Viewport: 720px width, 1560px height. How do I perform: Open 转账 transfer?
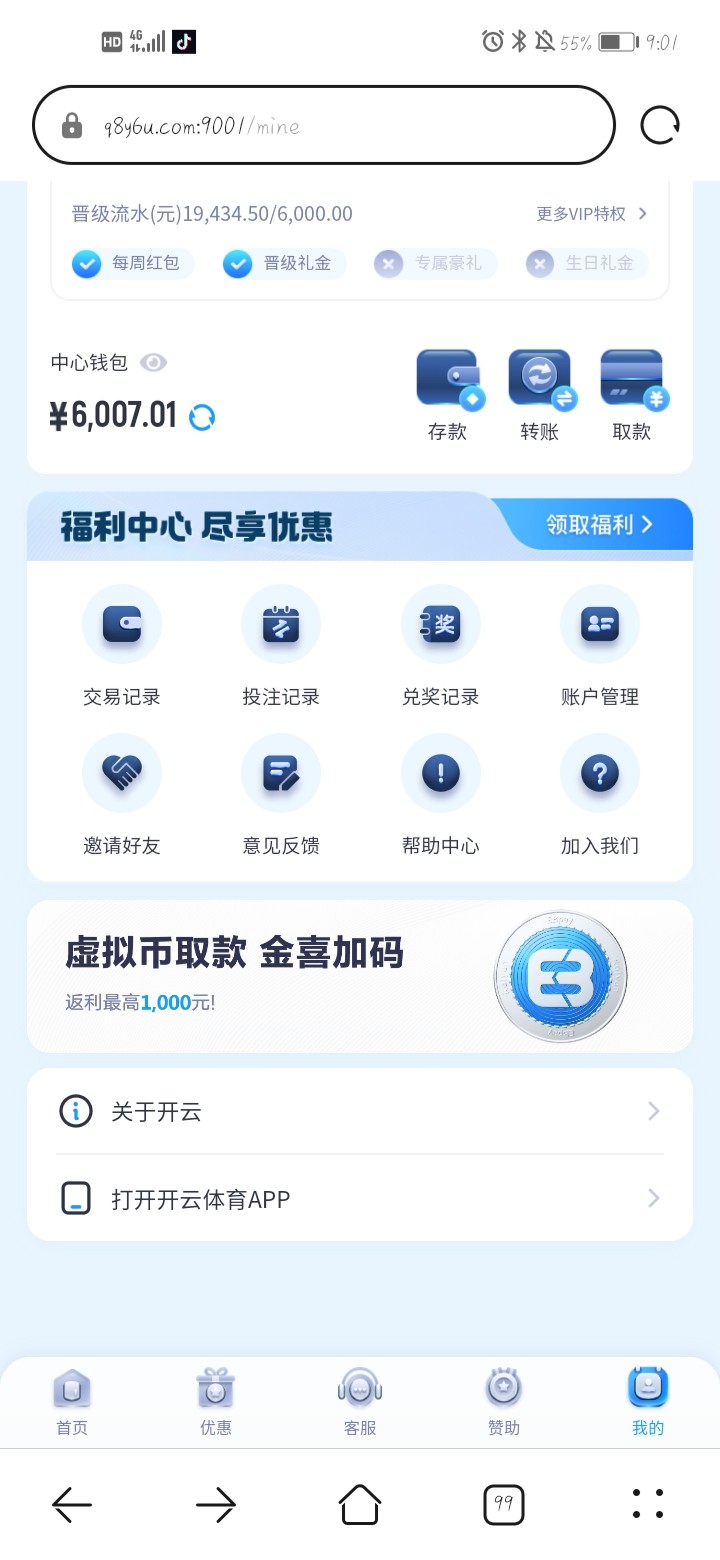click(540, 395)
